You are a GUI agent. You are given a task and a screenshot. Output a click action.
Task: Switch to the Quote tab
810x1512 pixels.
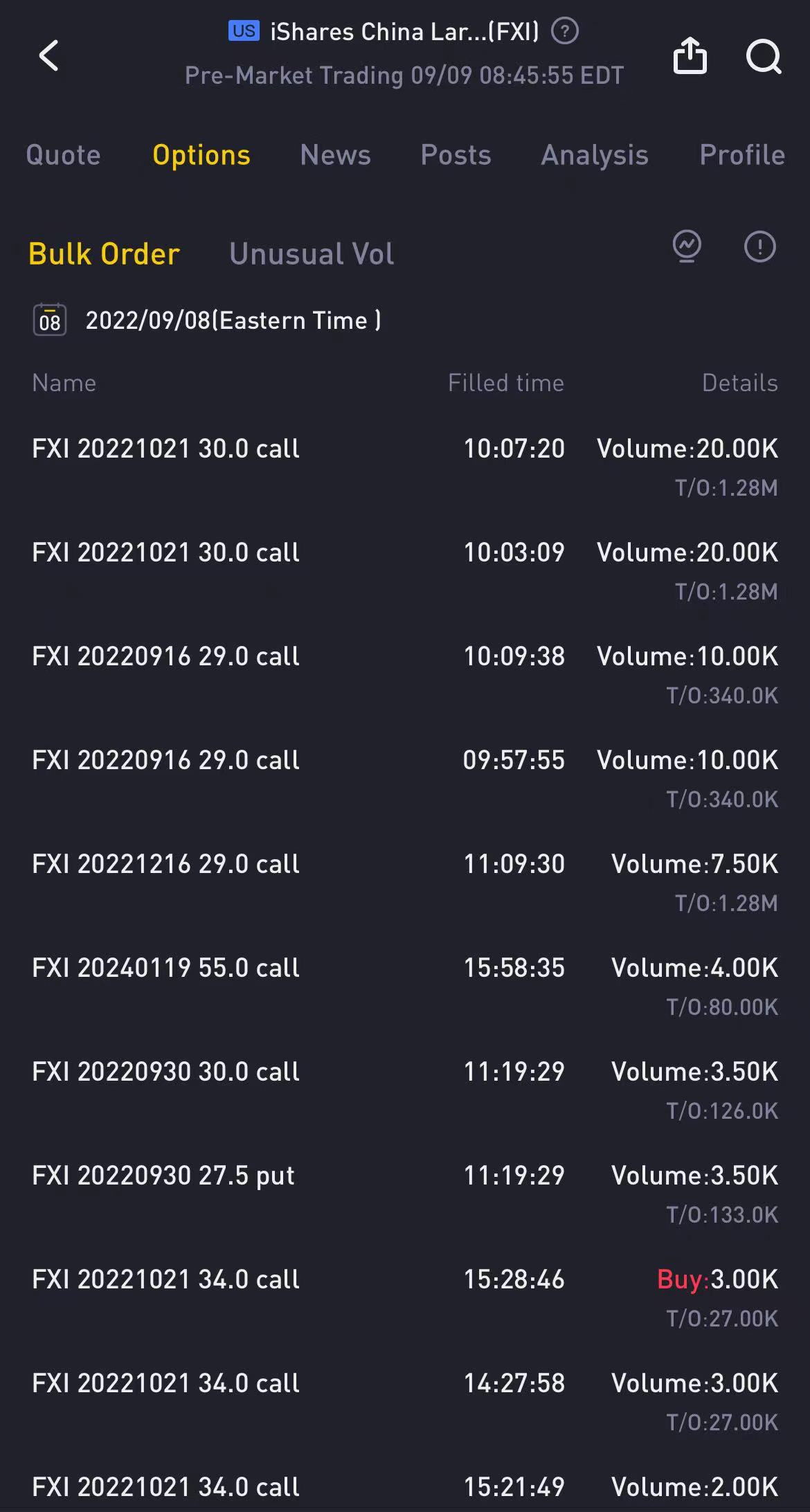tap(63, 155)
